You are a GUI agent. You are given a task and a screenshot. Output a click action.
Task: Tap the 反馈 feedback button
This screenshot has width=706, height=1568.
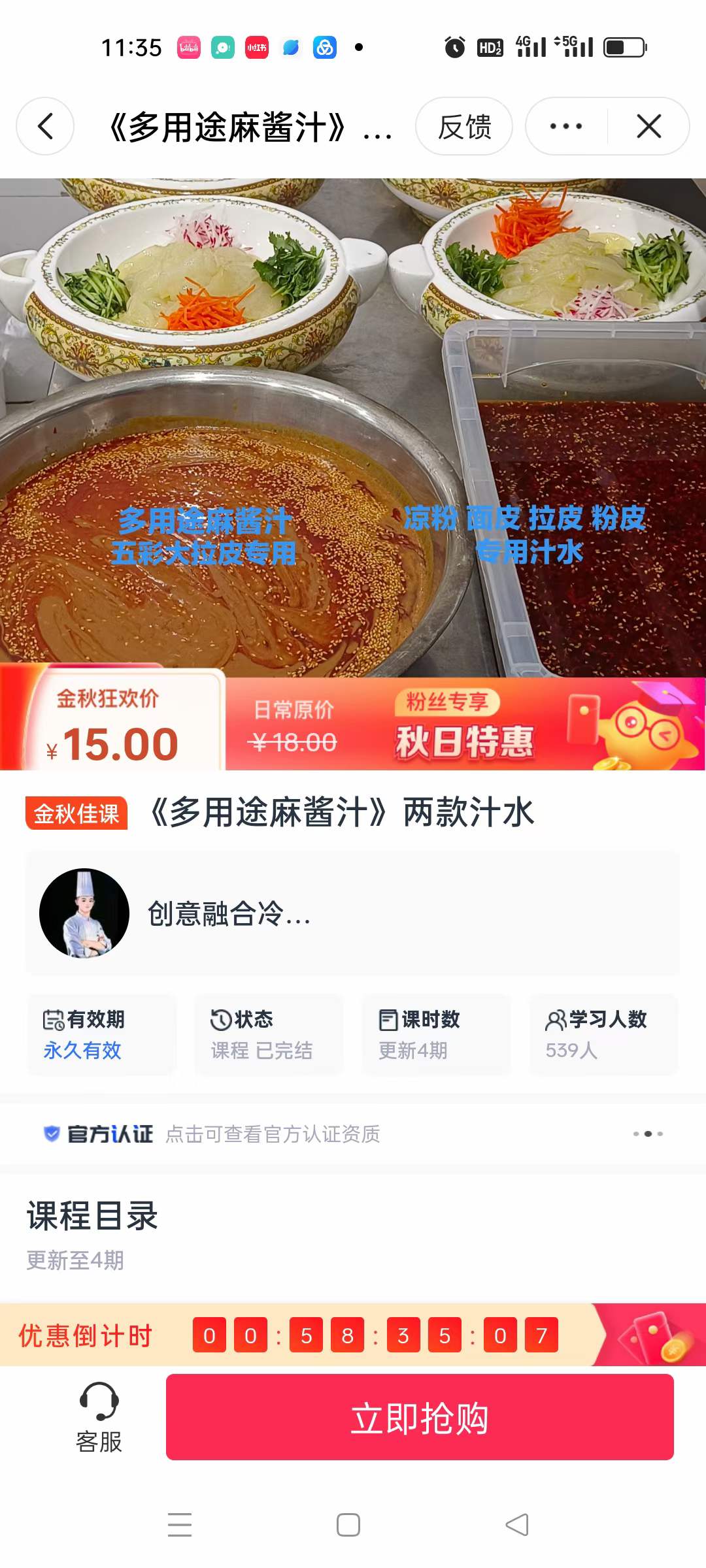point(465,126)
